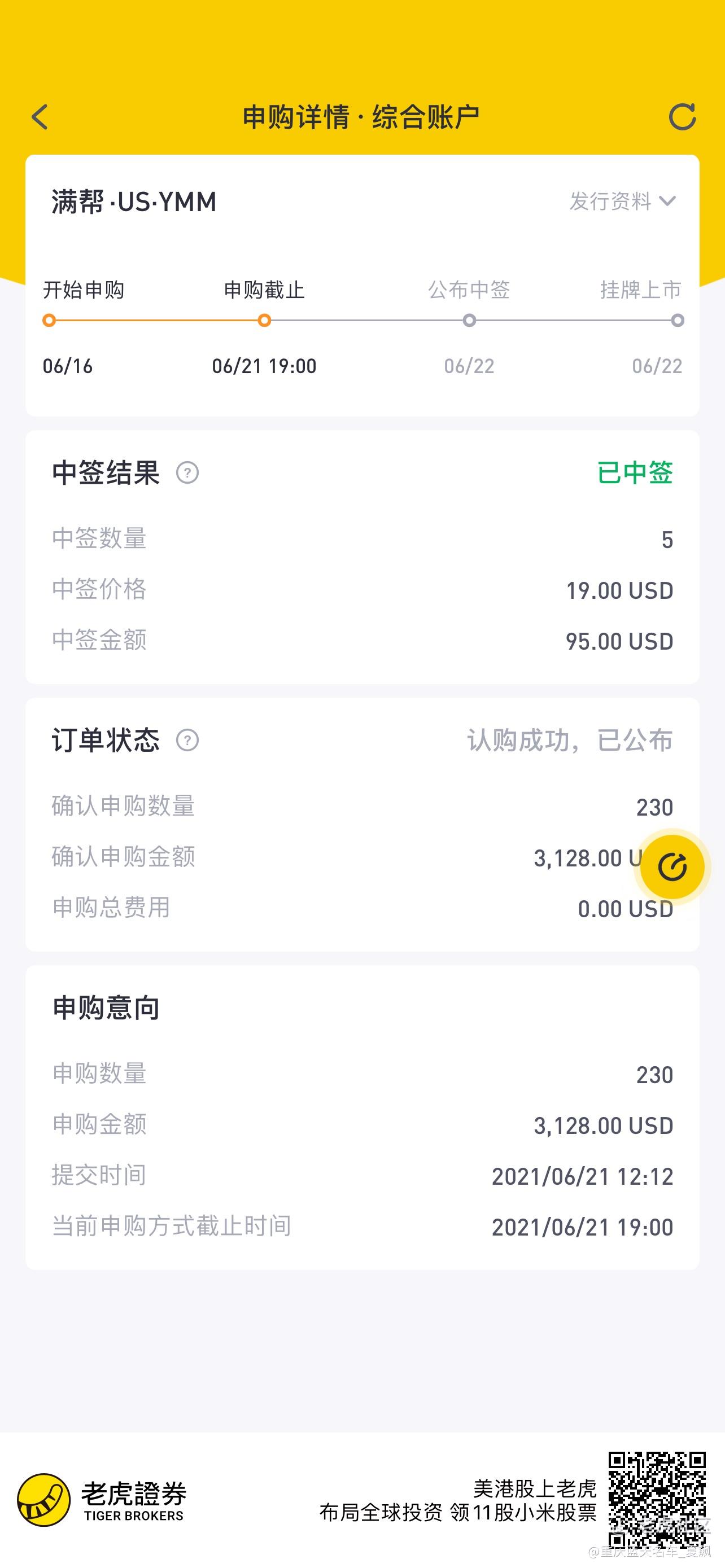This screenshot has width=725, height=1568.
Task: Go back using the top-left arrow
Action: click(x=40, y=117)
